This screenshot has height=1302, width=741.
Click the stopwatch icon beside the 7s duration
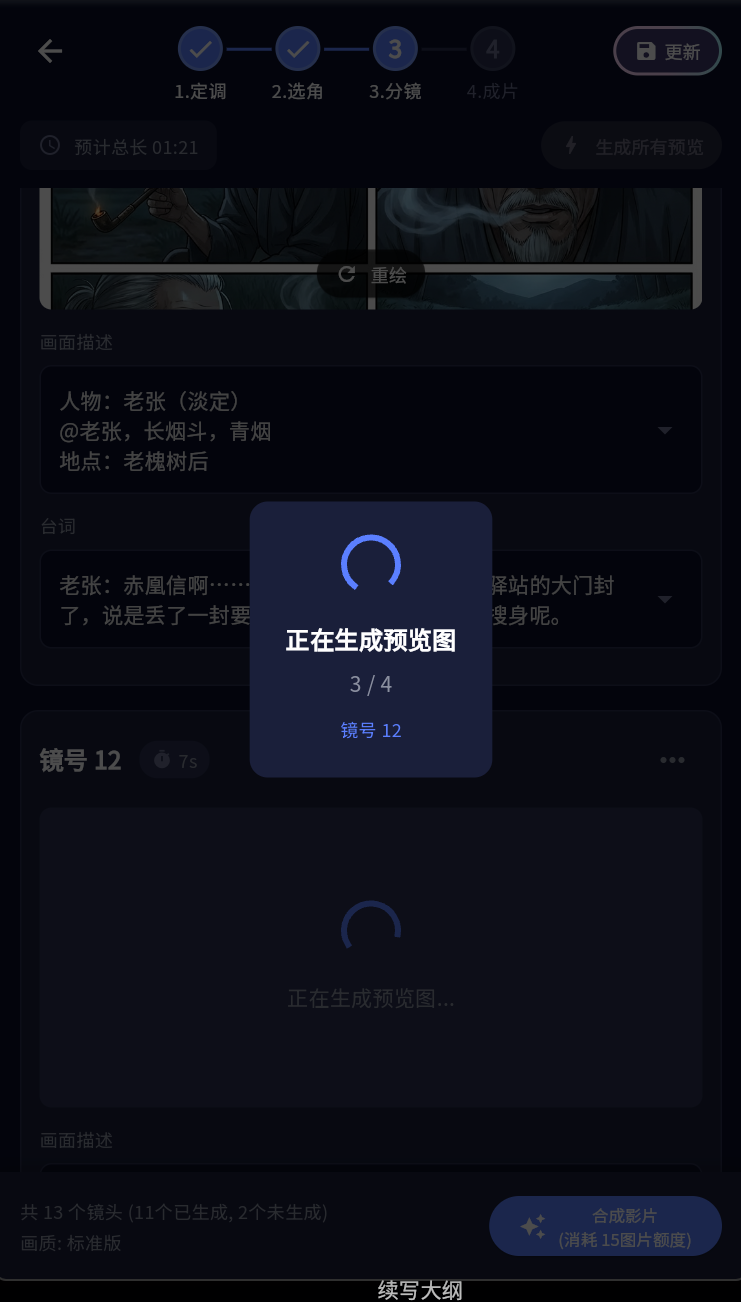point(160,760)
